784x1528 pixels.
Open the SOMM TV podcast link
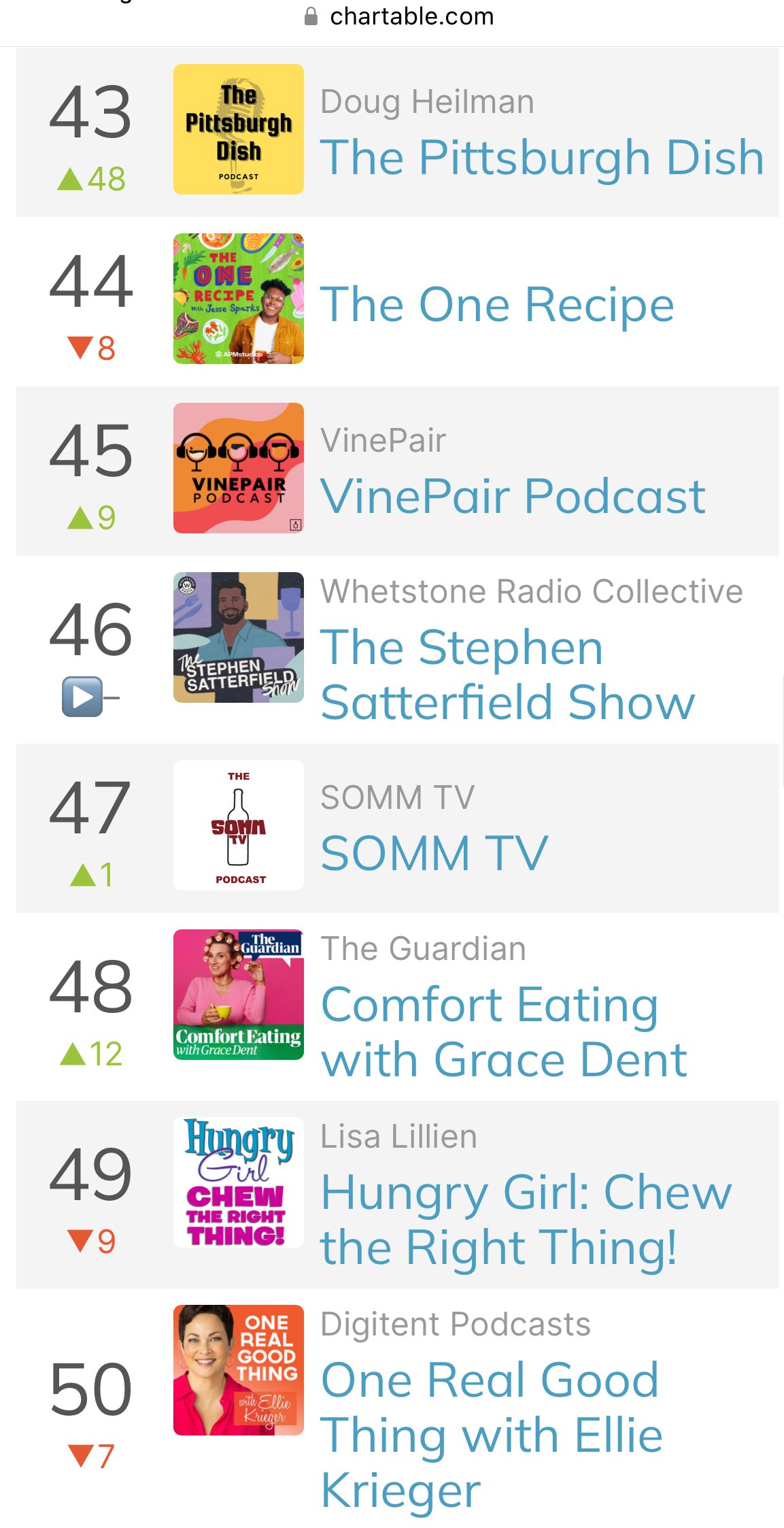434,853
